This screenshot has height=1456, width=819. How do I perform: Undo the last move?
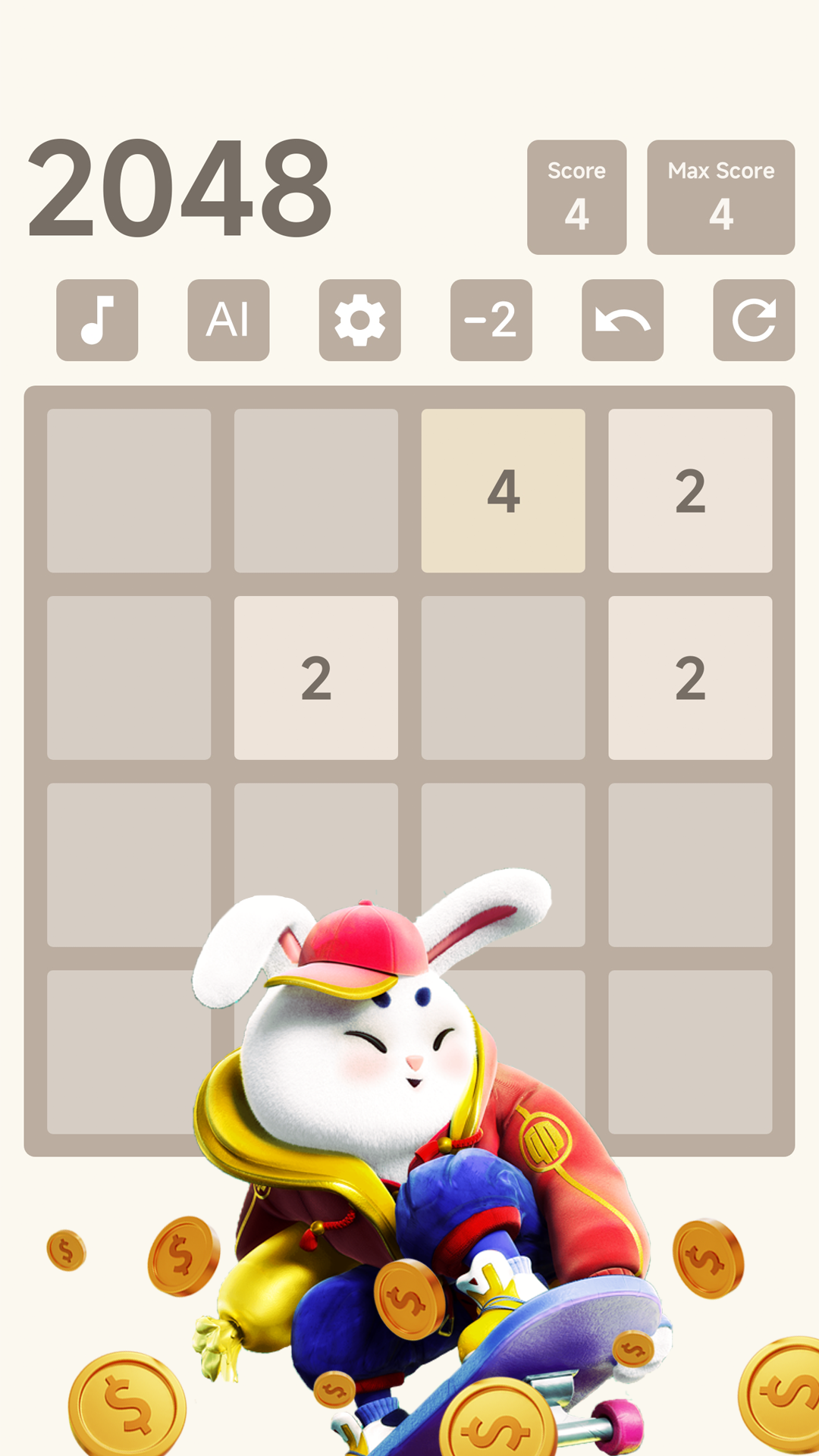click(x=622, y=320)
